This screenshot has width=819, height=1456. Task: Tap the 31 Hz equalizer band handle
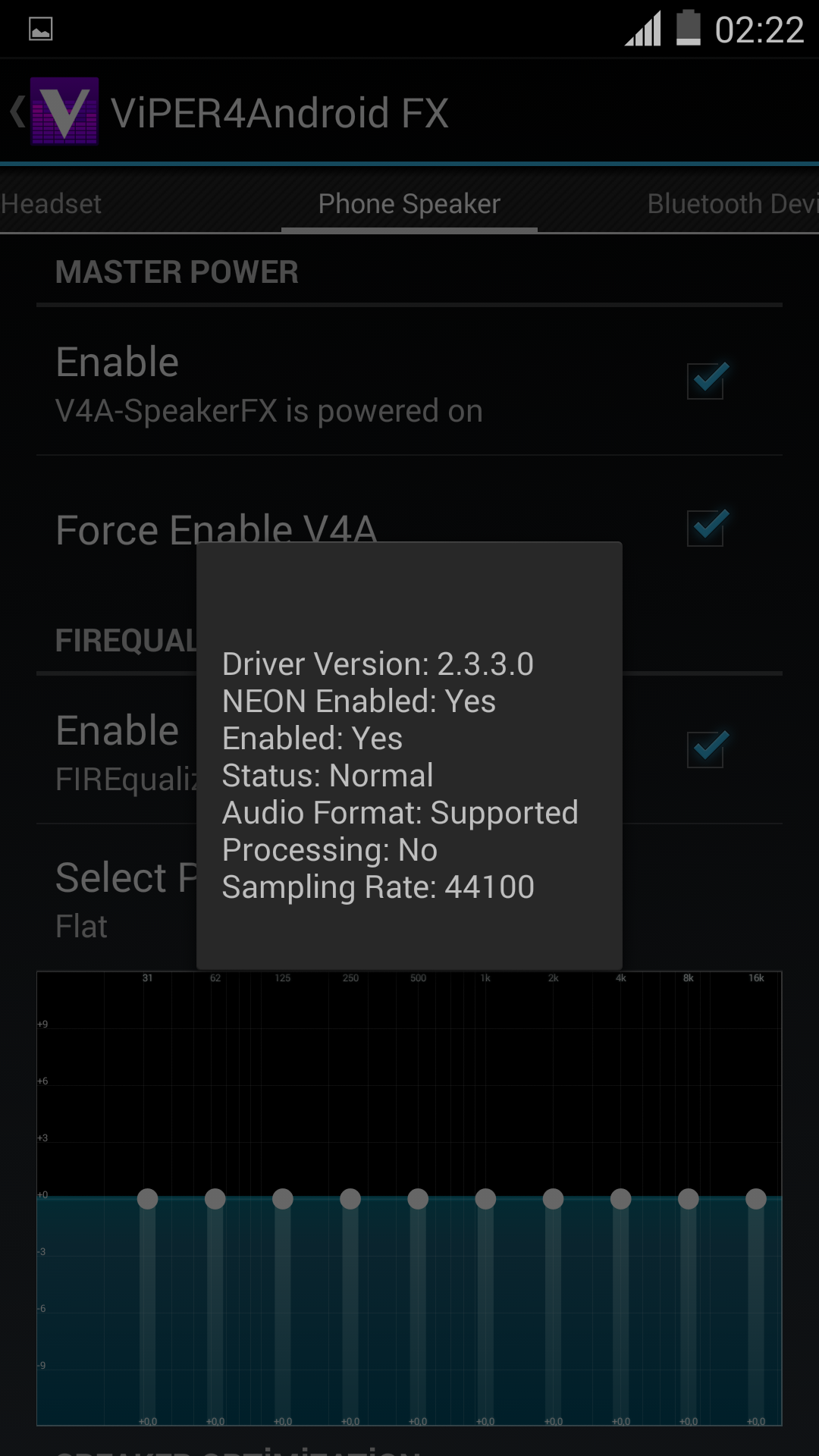pyautogui.click(x=148, y=1199)
